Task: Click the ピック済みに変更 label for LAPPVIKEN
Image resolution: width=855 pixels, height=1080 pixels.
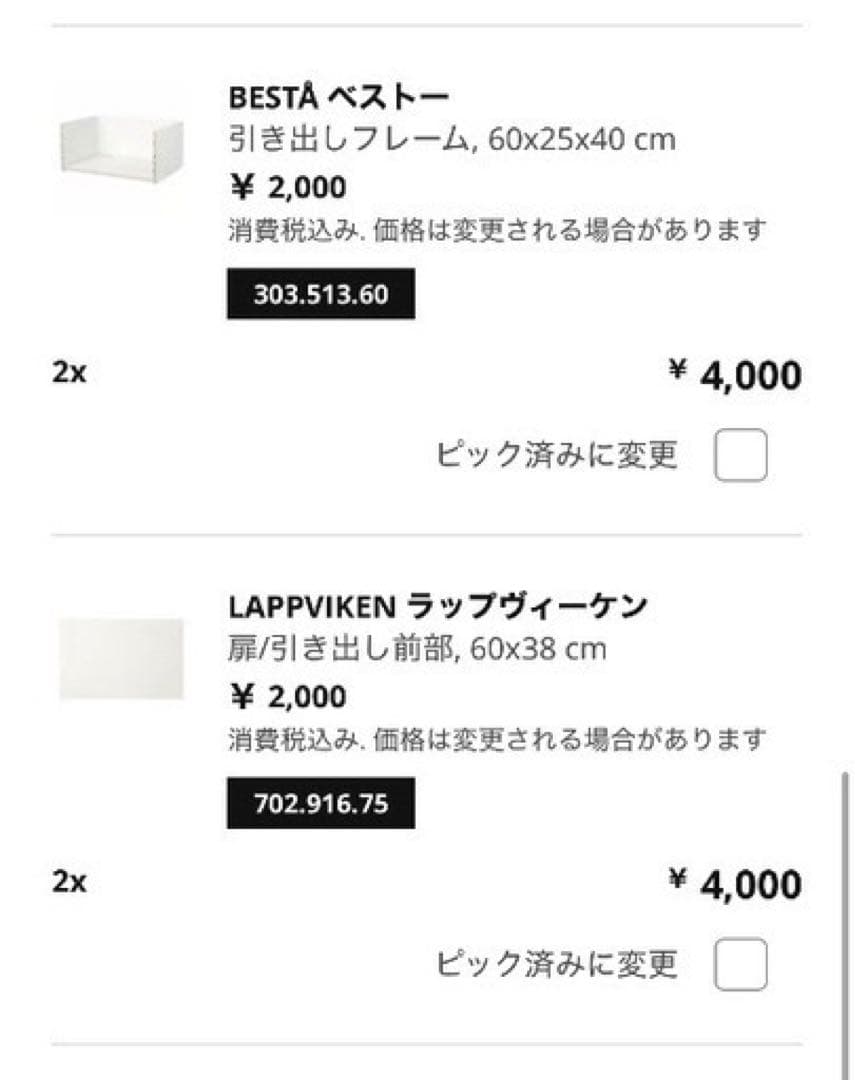Action: point(560,963)
